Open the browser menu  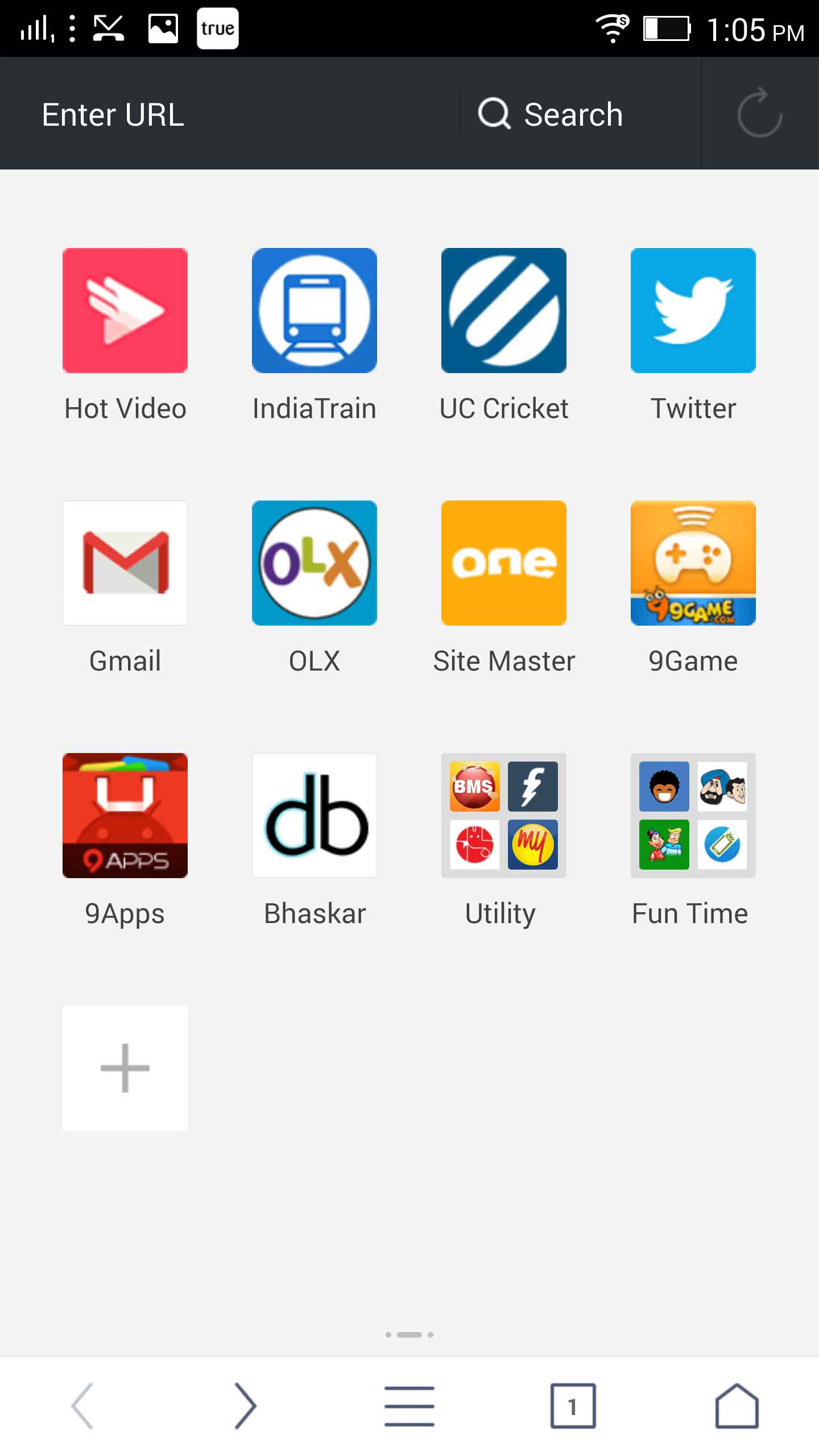coord(409,1406)
